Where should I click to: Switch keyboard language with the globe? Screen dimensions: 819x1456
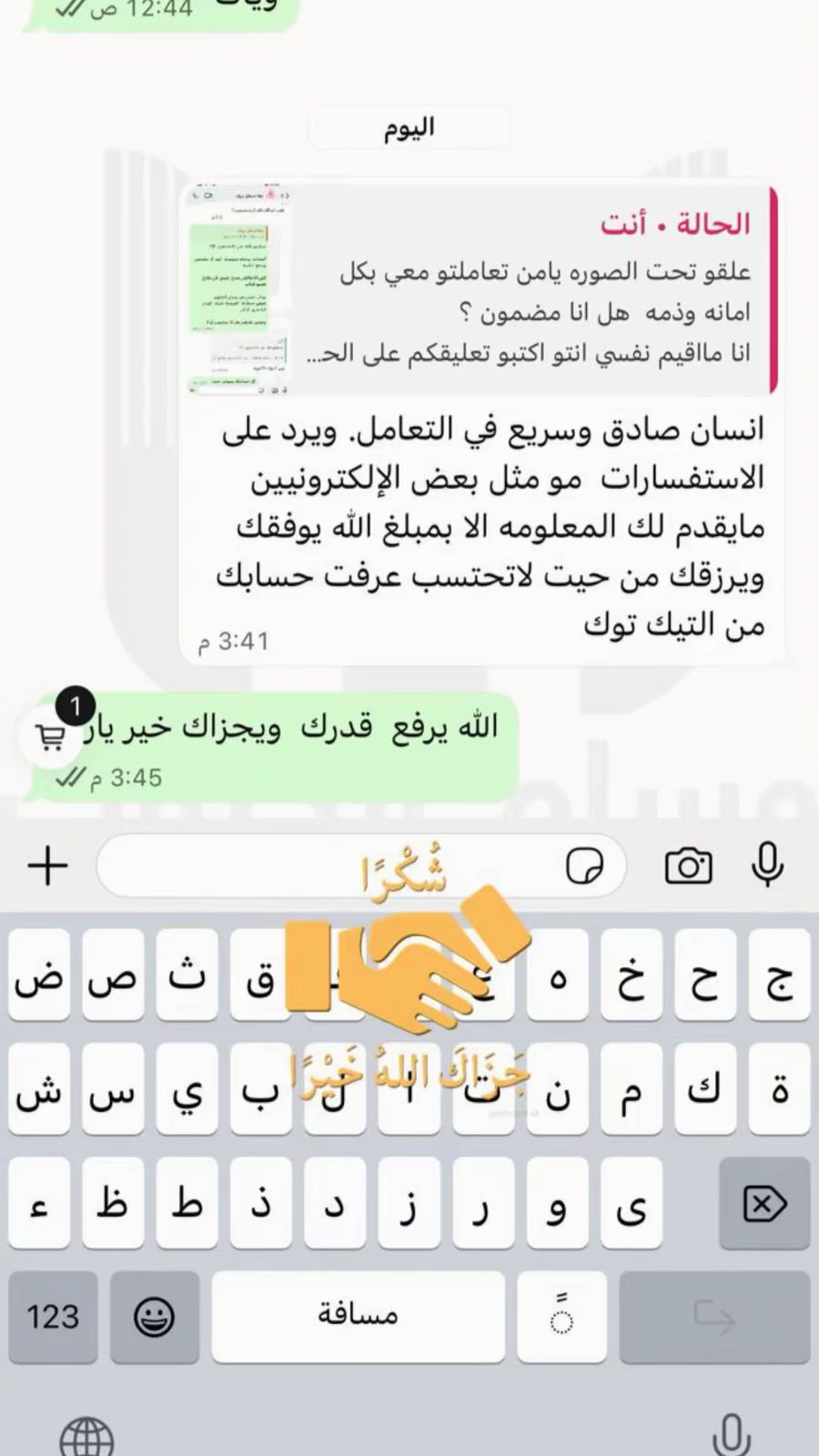(x=86, y=1438)
